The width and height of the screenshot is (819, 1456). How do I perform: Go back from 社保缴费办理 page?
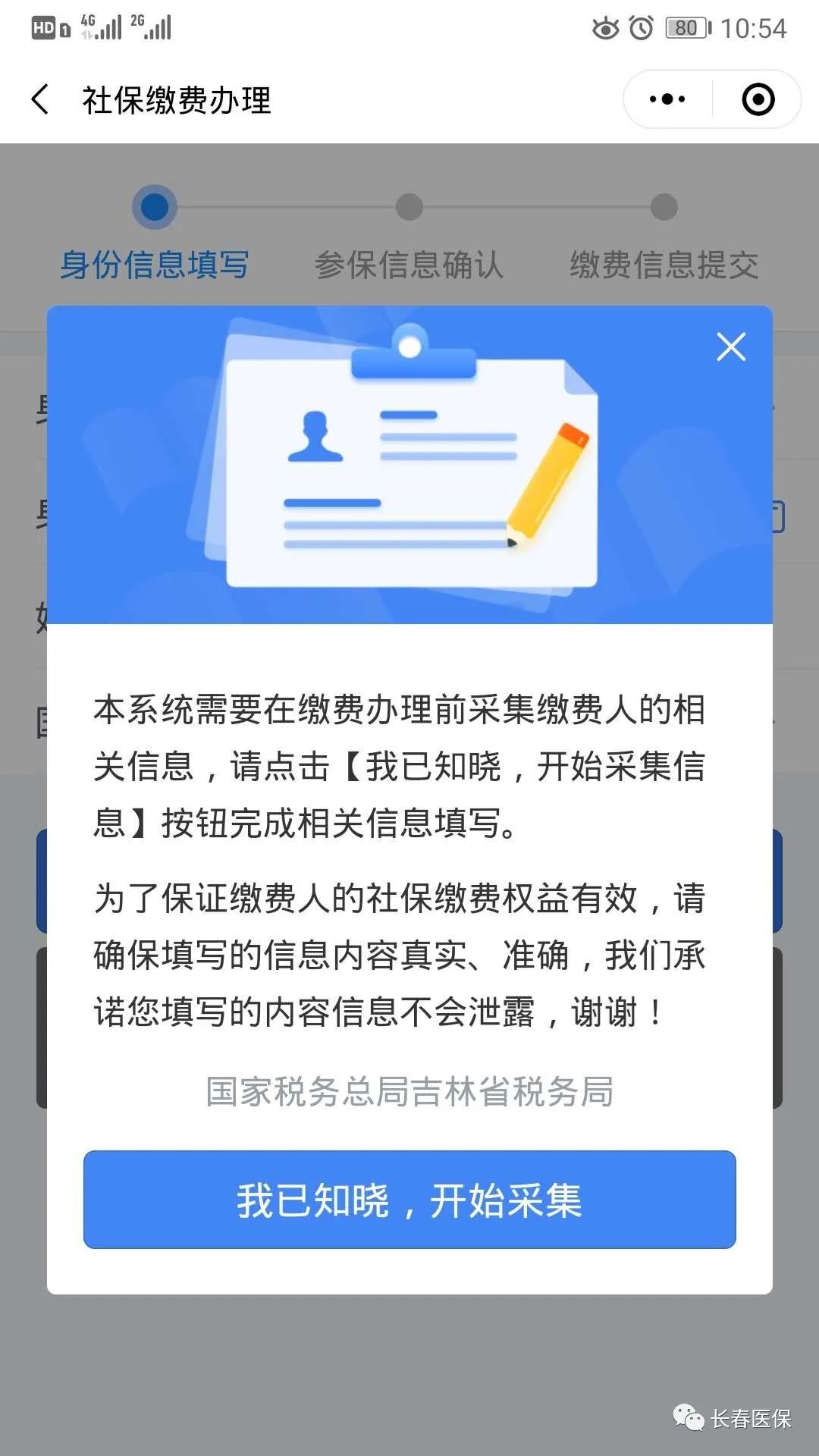(x=41, y=99)
